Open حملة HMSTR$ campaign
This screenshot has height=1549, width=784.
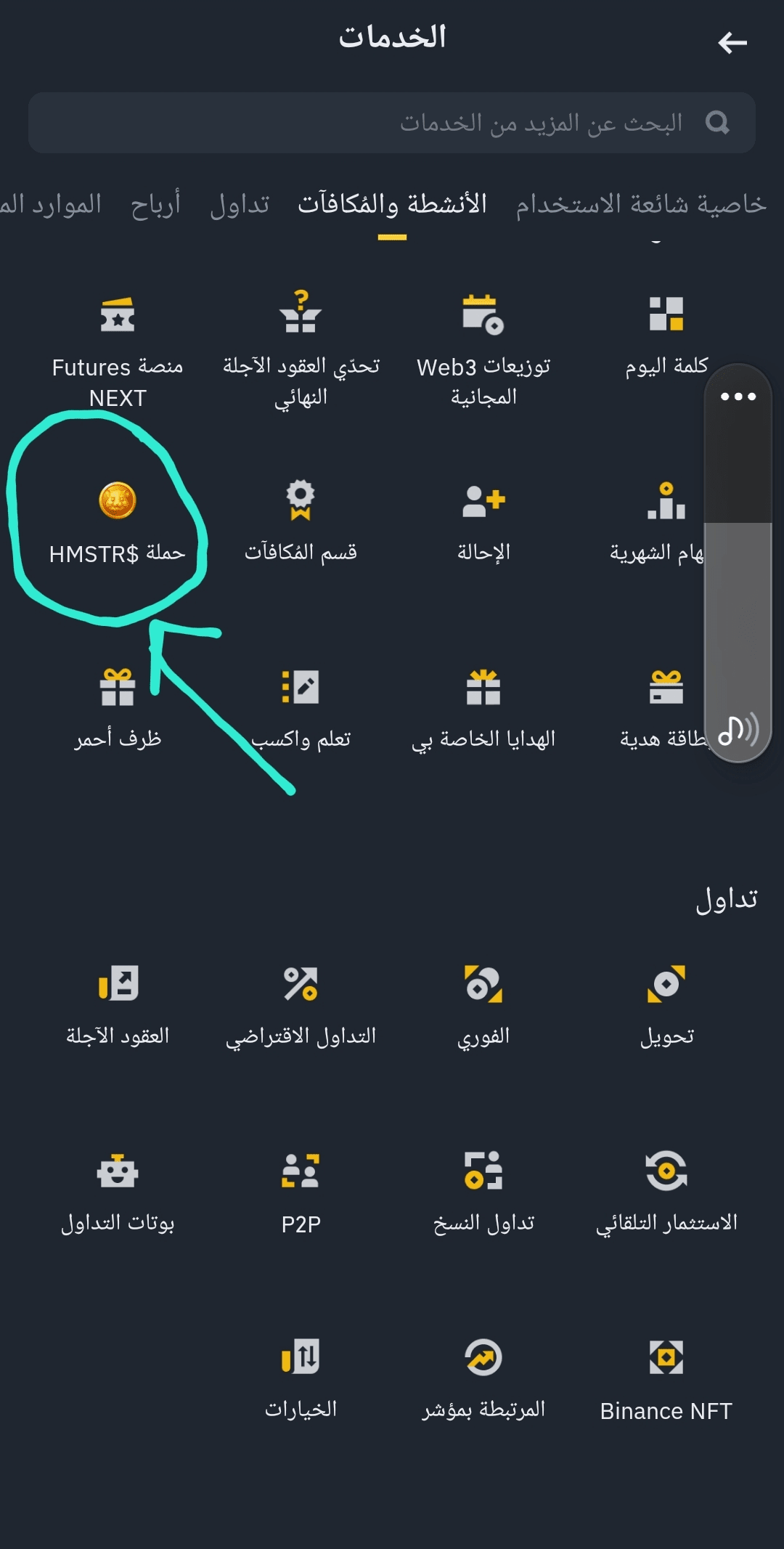(x=117, y=519)
